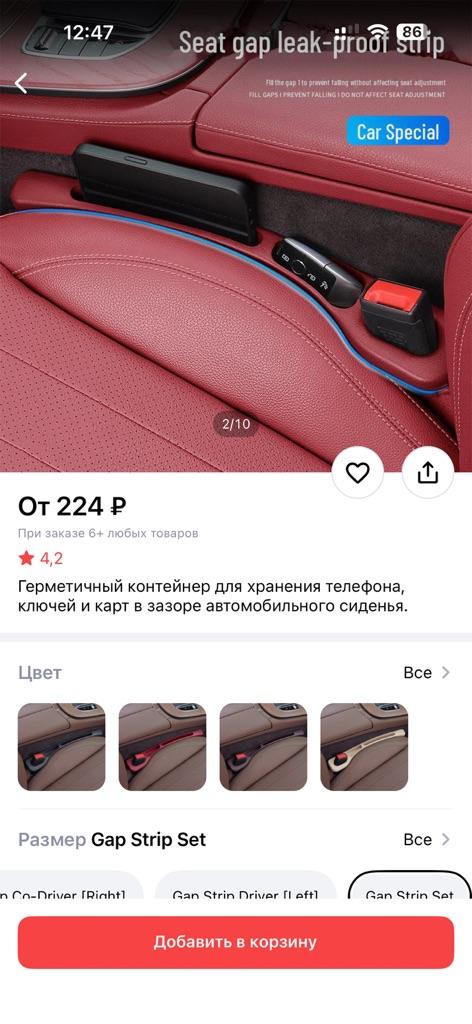Go back using the top-left arrow
472x1024 pixels.
click(x=22, y=83)
